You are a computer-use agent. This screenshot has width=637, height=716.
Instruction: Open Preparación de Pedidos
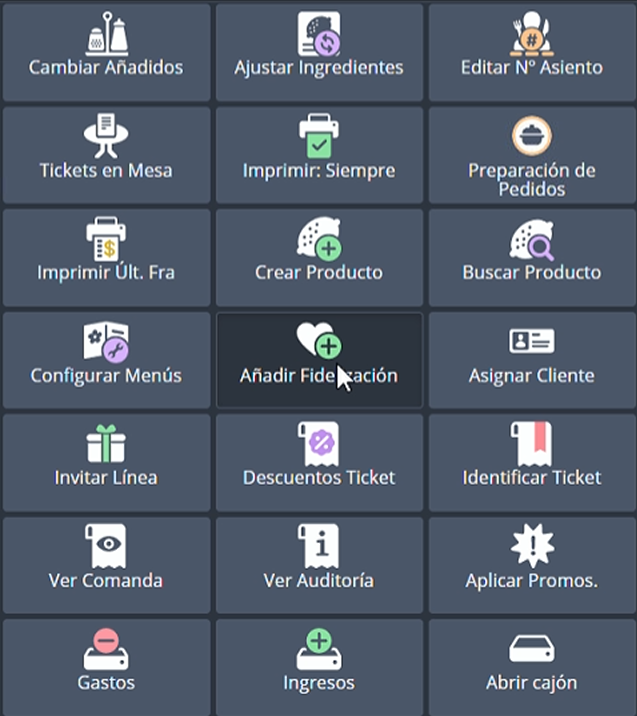pyautogui.click(x=531, y=155)
